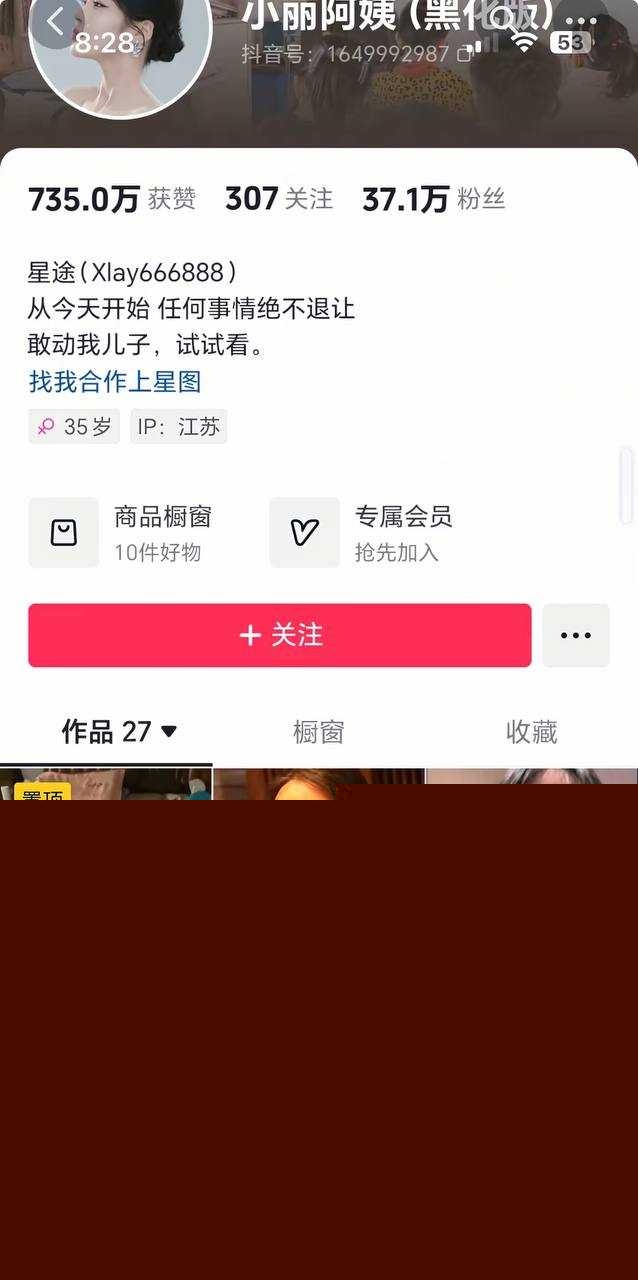Go back using the top-left arrow
The image size is (638, 1280).
tap(55, 22)
